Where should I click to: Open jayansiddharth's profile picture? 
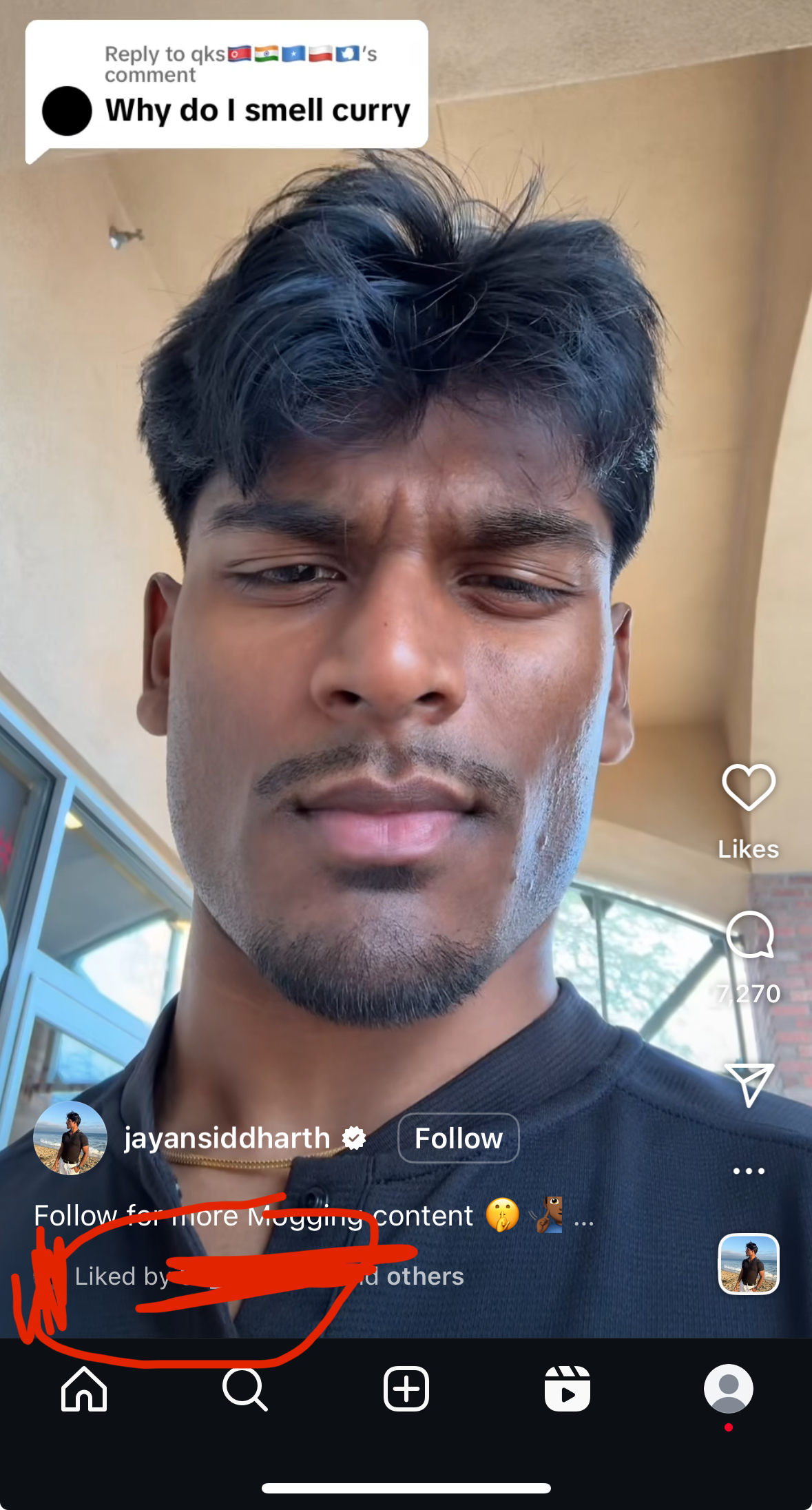70,1138
